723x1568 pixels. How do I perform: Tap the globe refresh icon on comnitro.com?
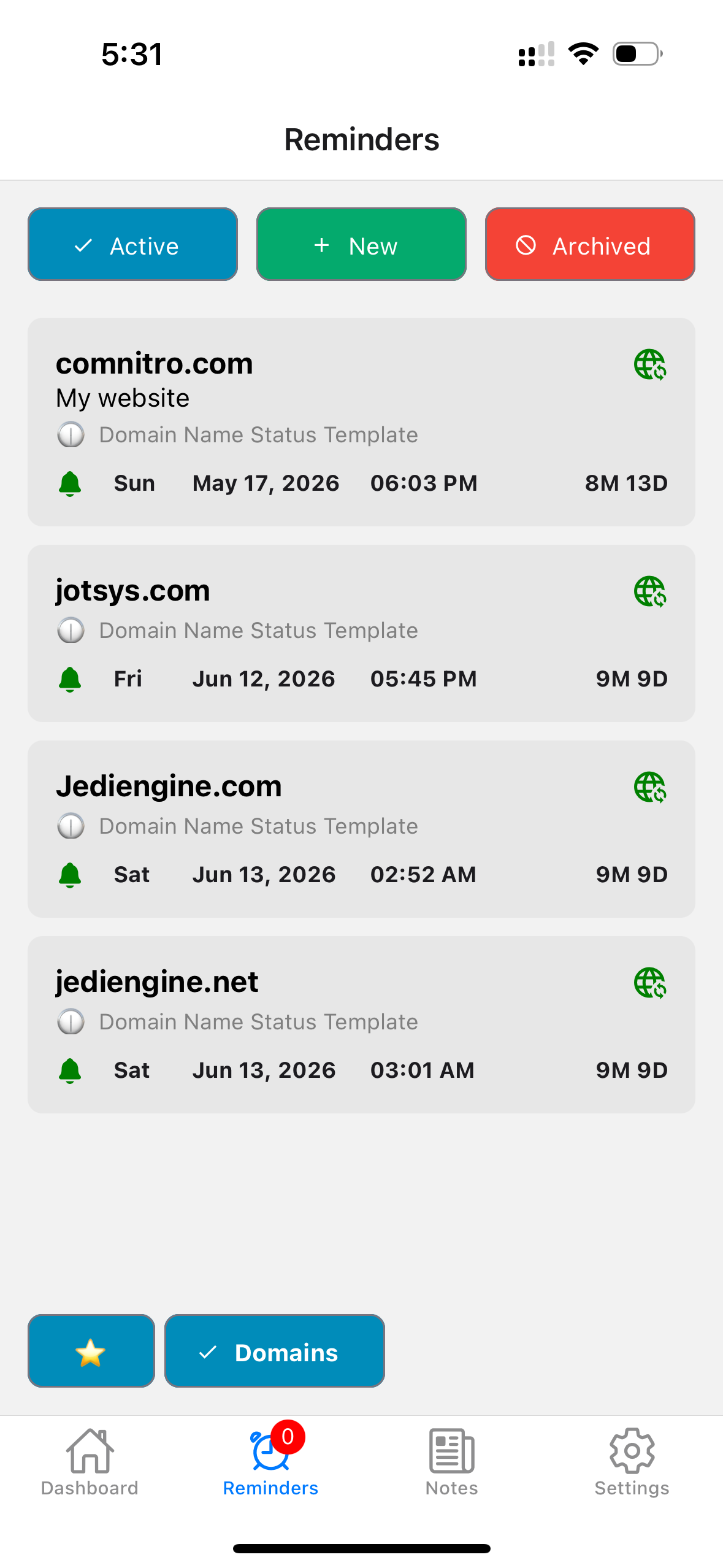(x=650, y=365)
